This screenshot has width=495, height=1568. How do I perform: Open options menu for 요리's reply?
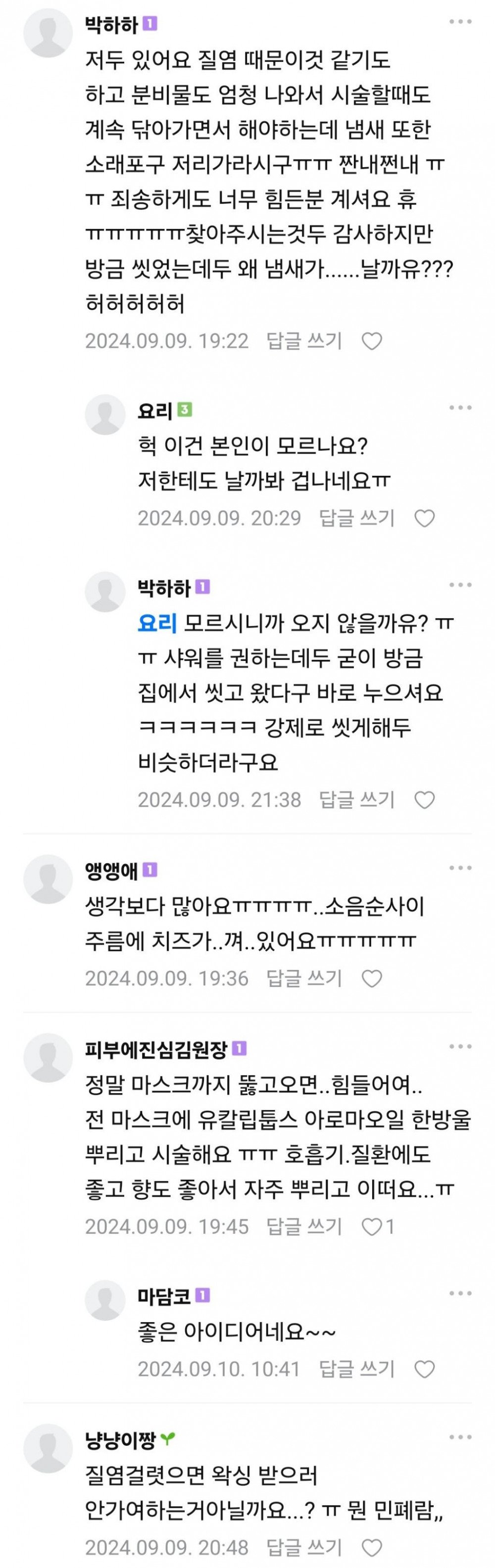[x=460, y=408]
